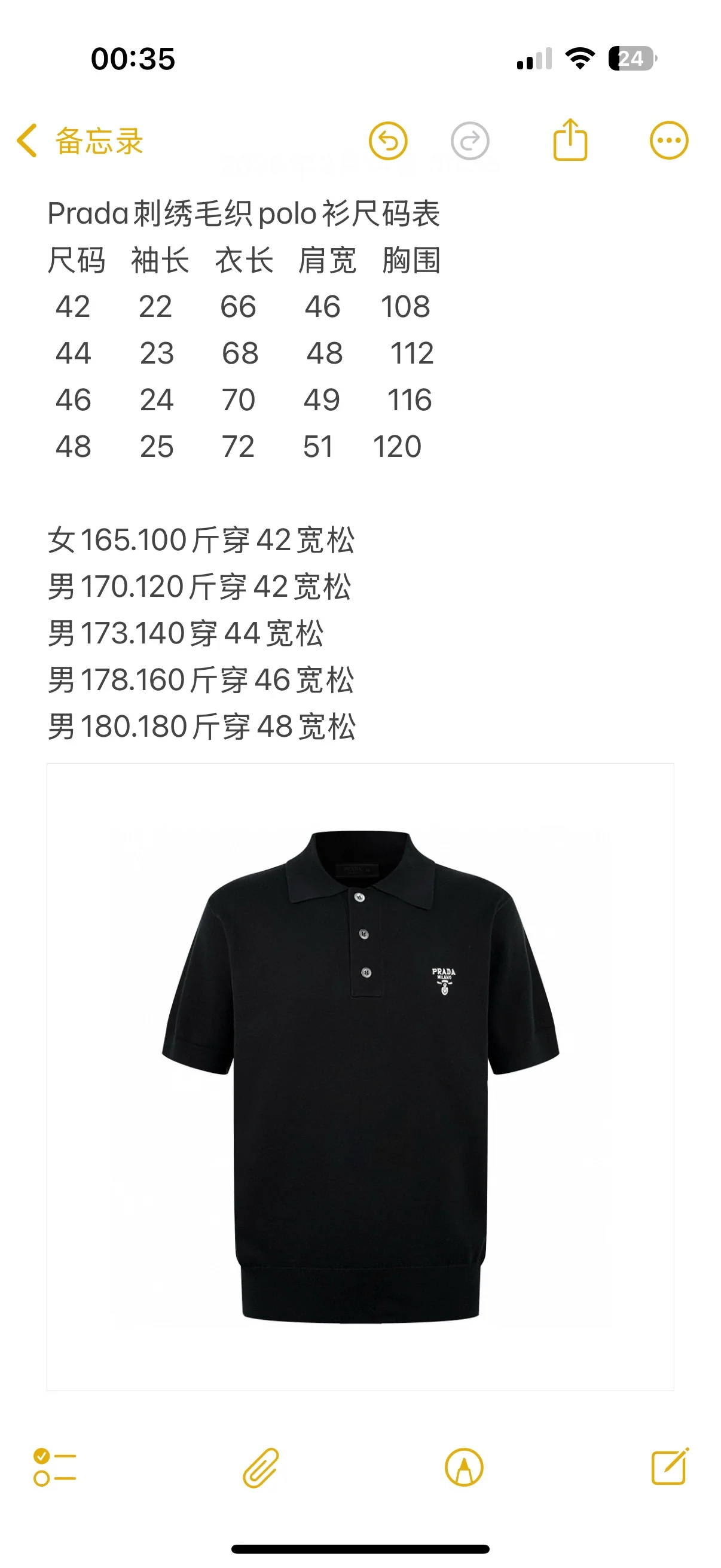Viewport: 721px width, 1568px height.
Task: Open the more options ellipsis menu
Action: pos(668,141)
